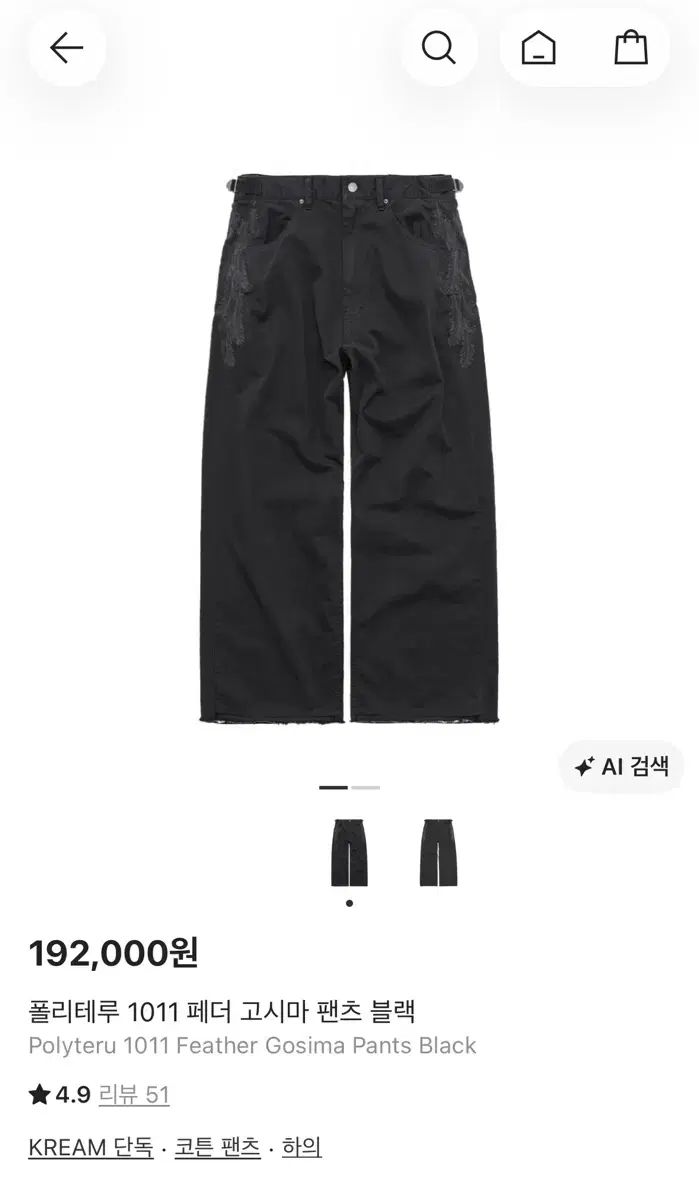
Task: Open the 코튼 팬츠 category link
Action: [x=217, y=1147]
